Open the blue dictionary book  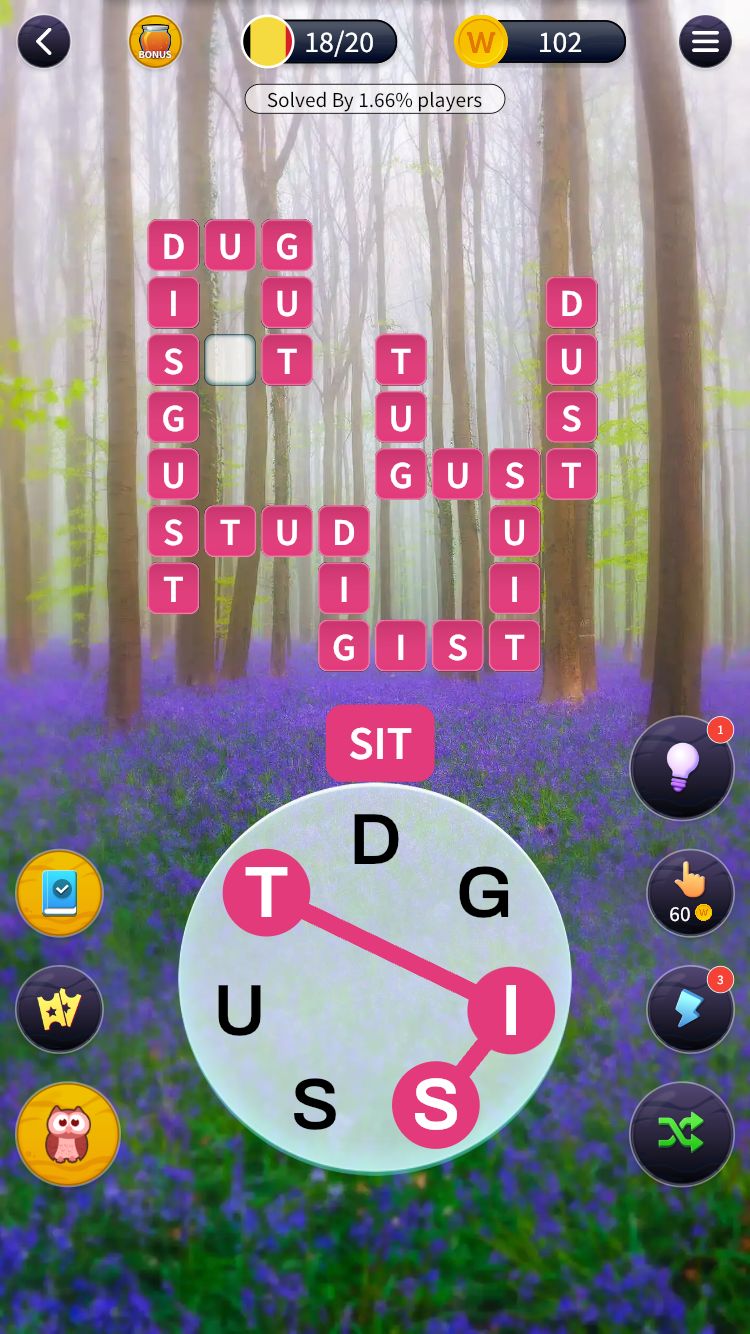[60, 893]
